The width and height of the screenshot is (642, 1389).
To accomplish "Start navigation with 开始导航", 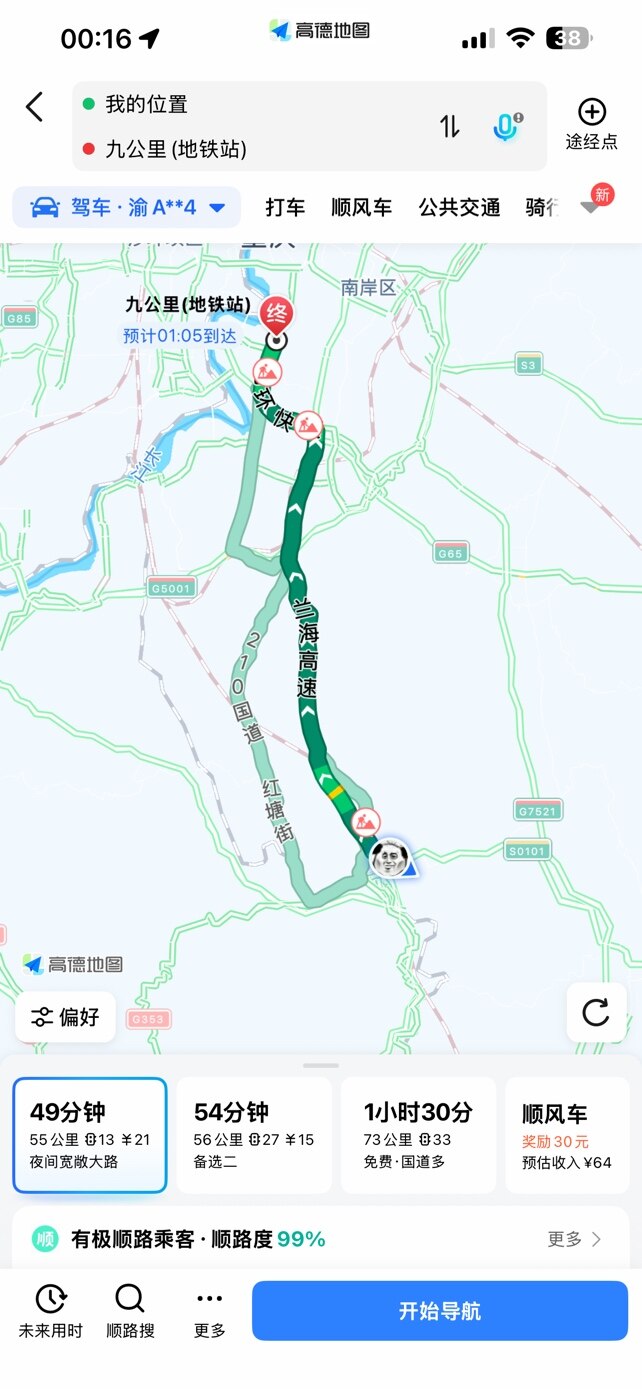I will (440, 1311).
